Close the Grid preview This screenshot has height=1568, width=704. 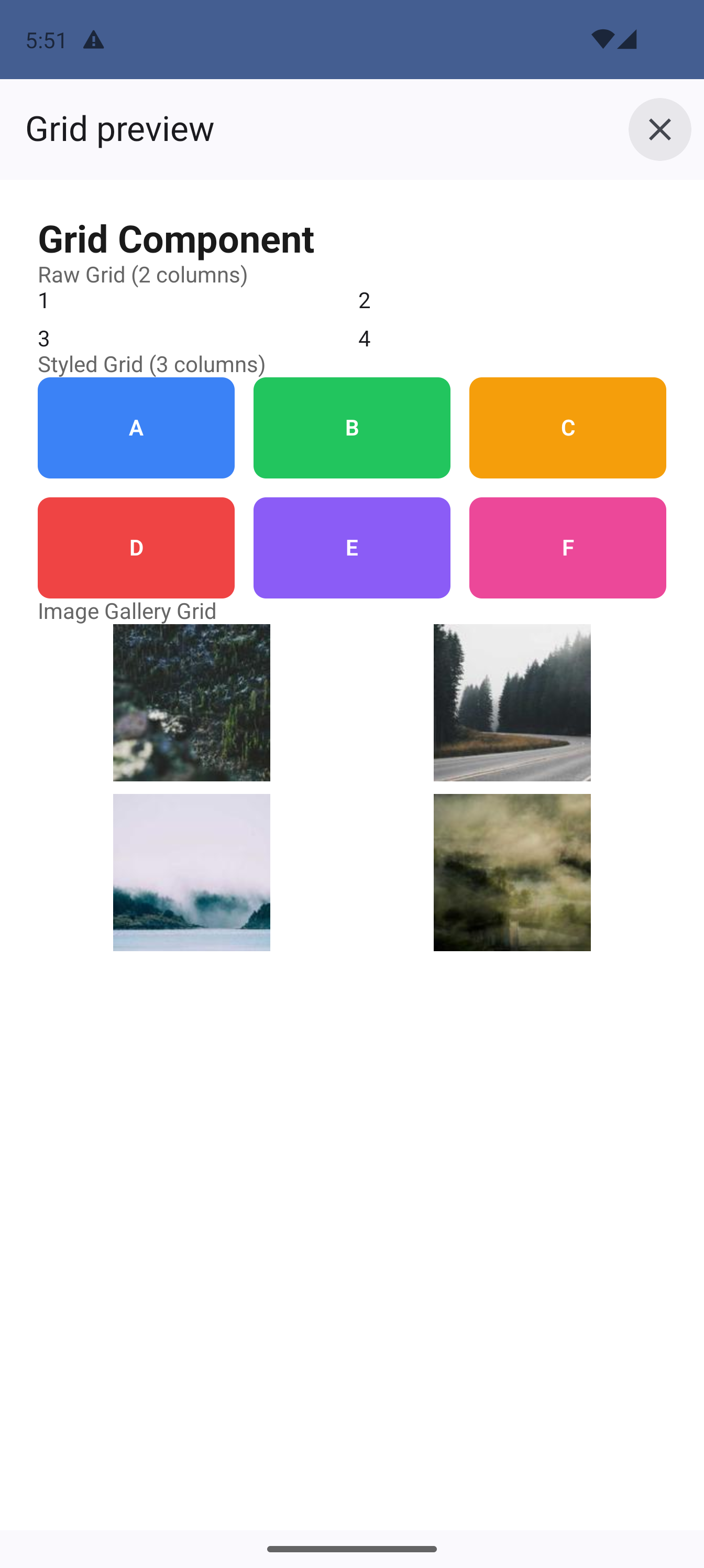(659, 129)
